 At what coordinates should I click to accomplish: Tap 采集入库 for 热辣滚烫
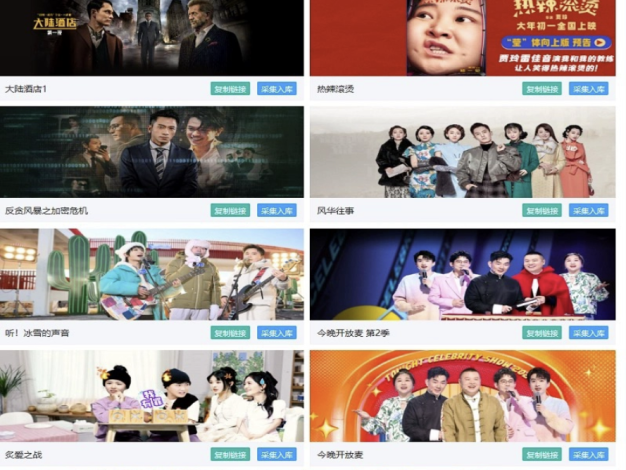pyautogui.click(x=589, y=89)
